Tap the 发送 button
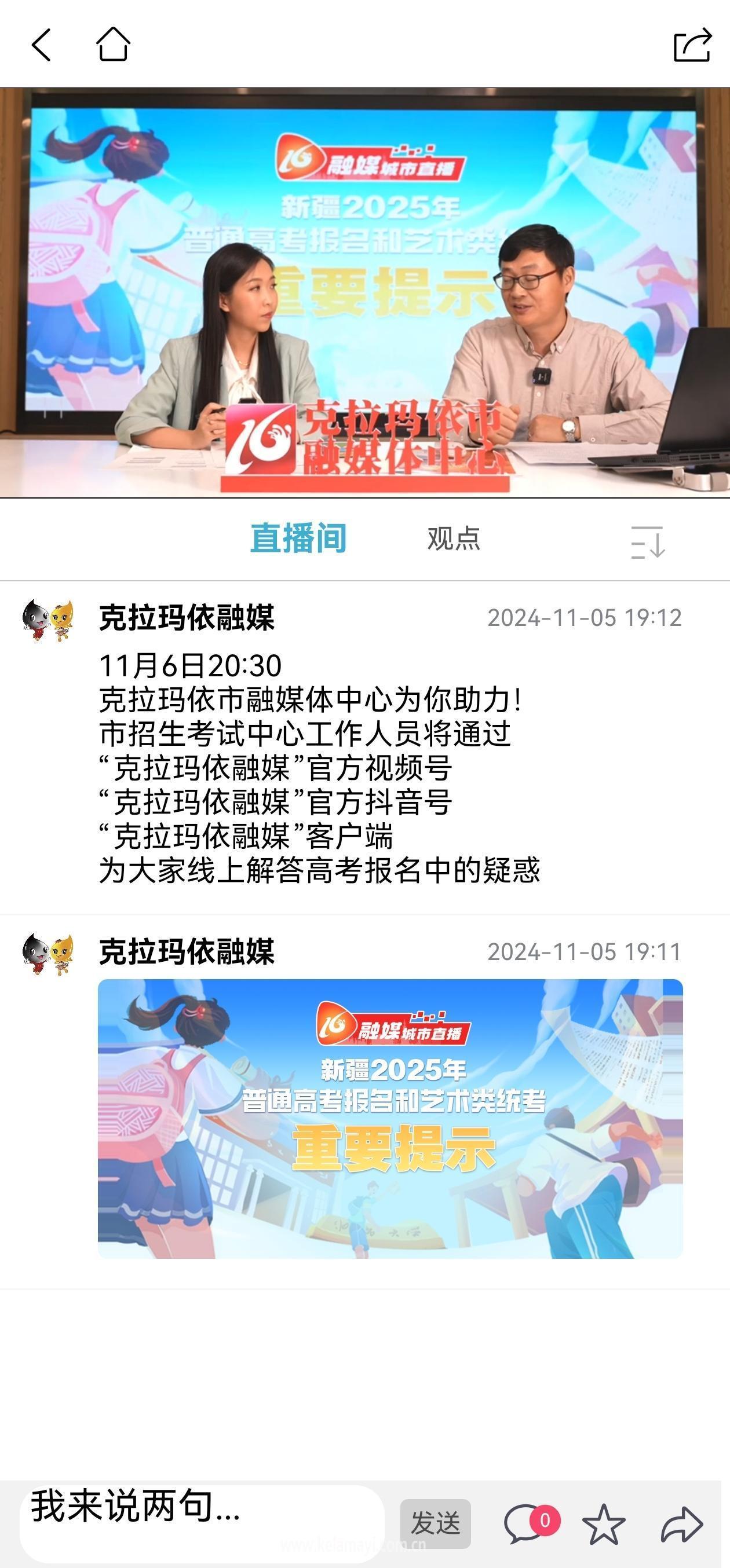This screenshot has width=730, height=1568. pyautogui.click(x=435, y=1523)
